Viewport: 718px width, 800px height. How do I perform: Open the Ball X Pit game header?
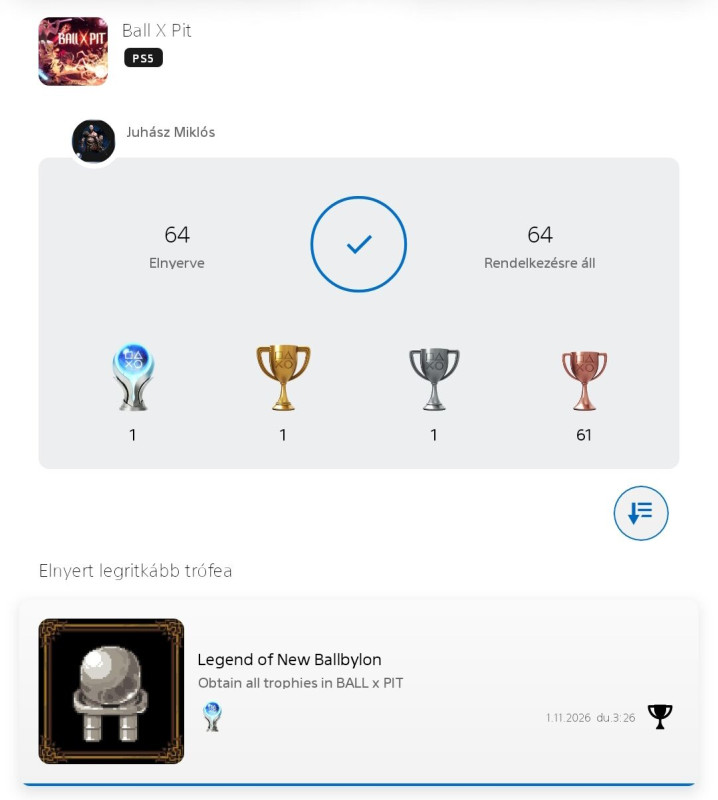[x=156, y=31]
